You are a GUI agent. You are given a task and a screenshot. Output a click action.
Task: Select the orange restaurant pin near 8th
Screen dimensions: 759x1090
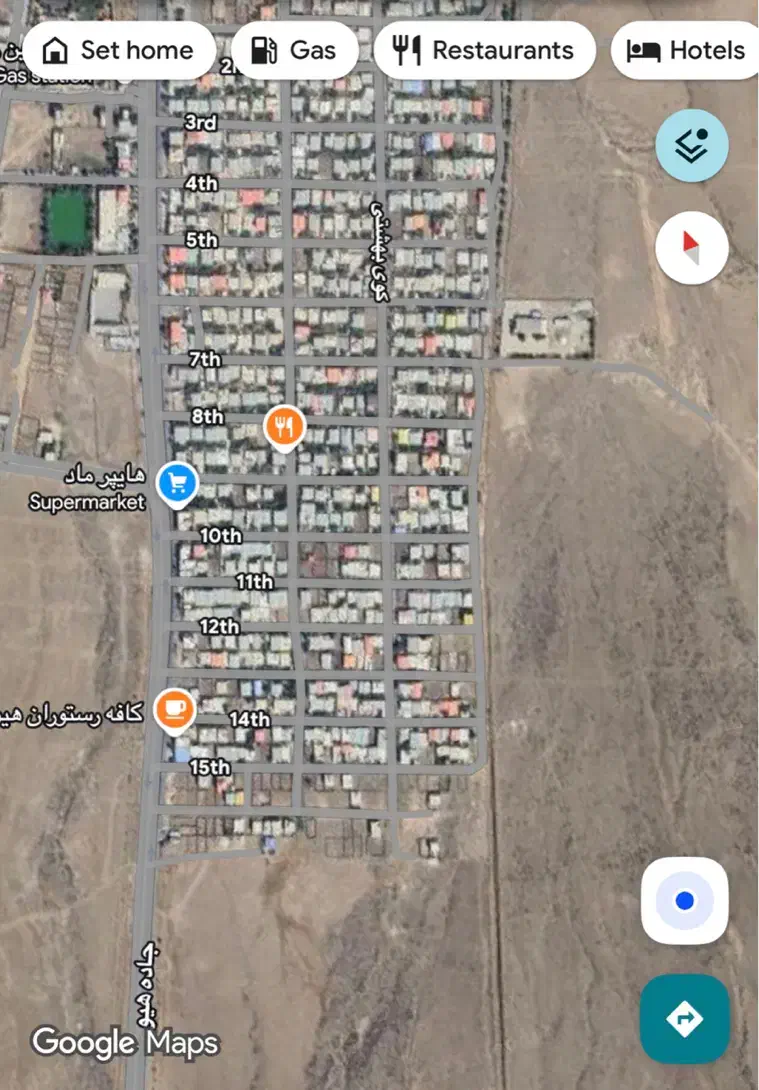pos(285,427)
